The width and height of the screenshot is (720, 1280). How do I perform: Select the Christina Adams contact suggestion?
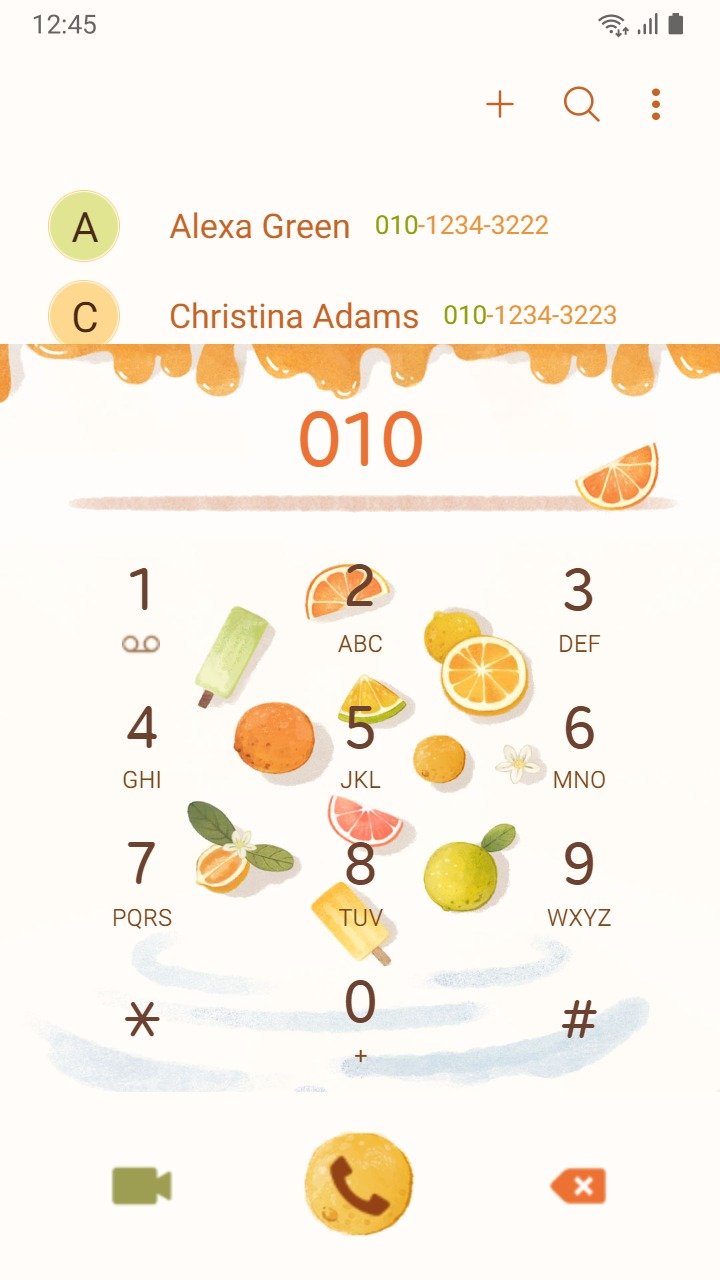click(x=360, y=316)
